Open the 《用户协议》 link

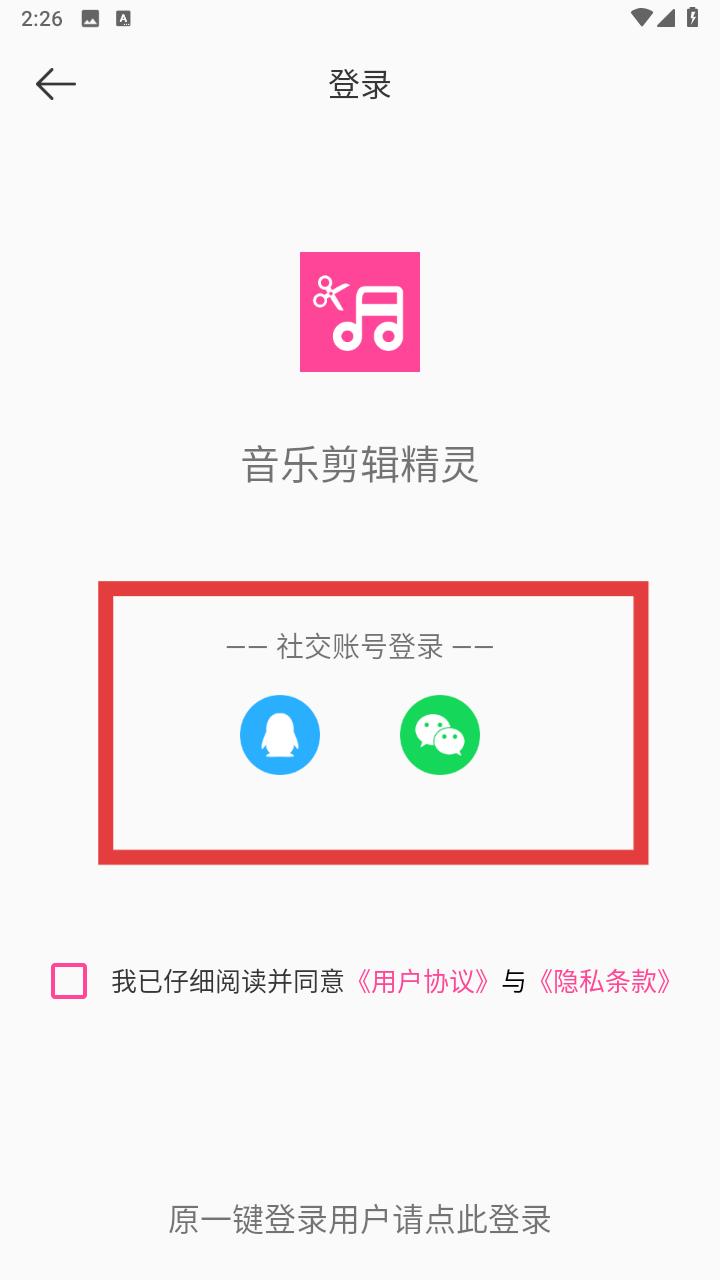tap(421, 982)
